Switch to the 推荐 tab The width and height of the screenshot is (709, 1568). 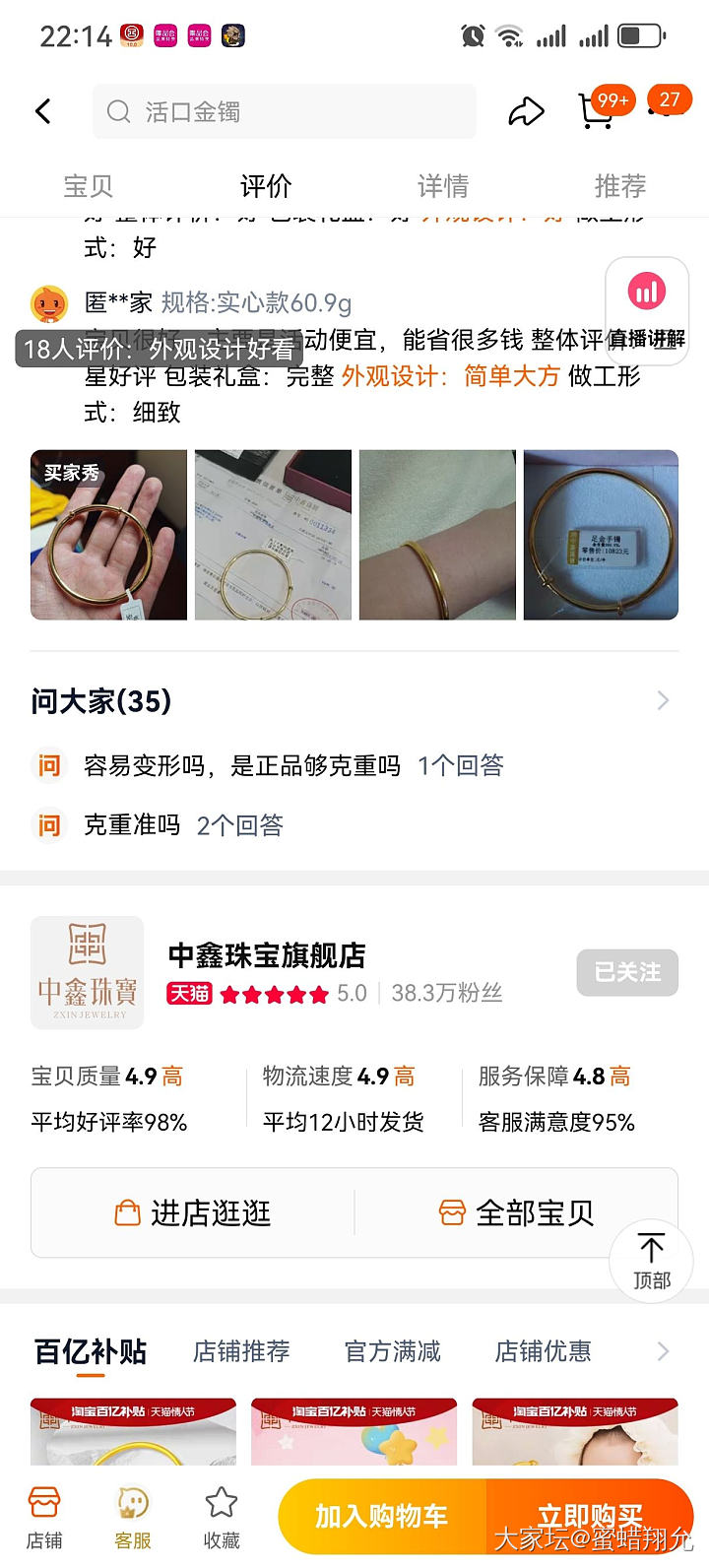tap(620, 186)
